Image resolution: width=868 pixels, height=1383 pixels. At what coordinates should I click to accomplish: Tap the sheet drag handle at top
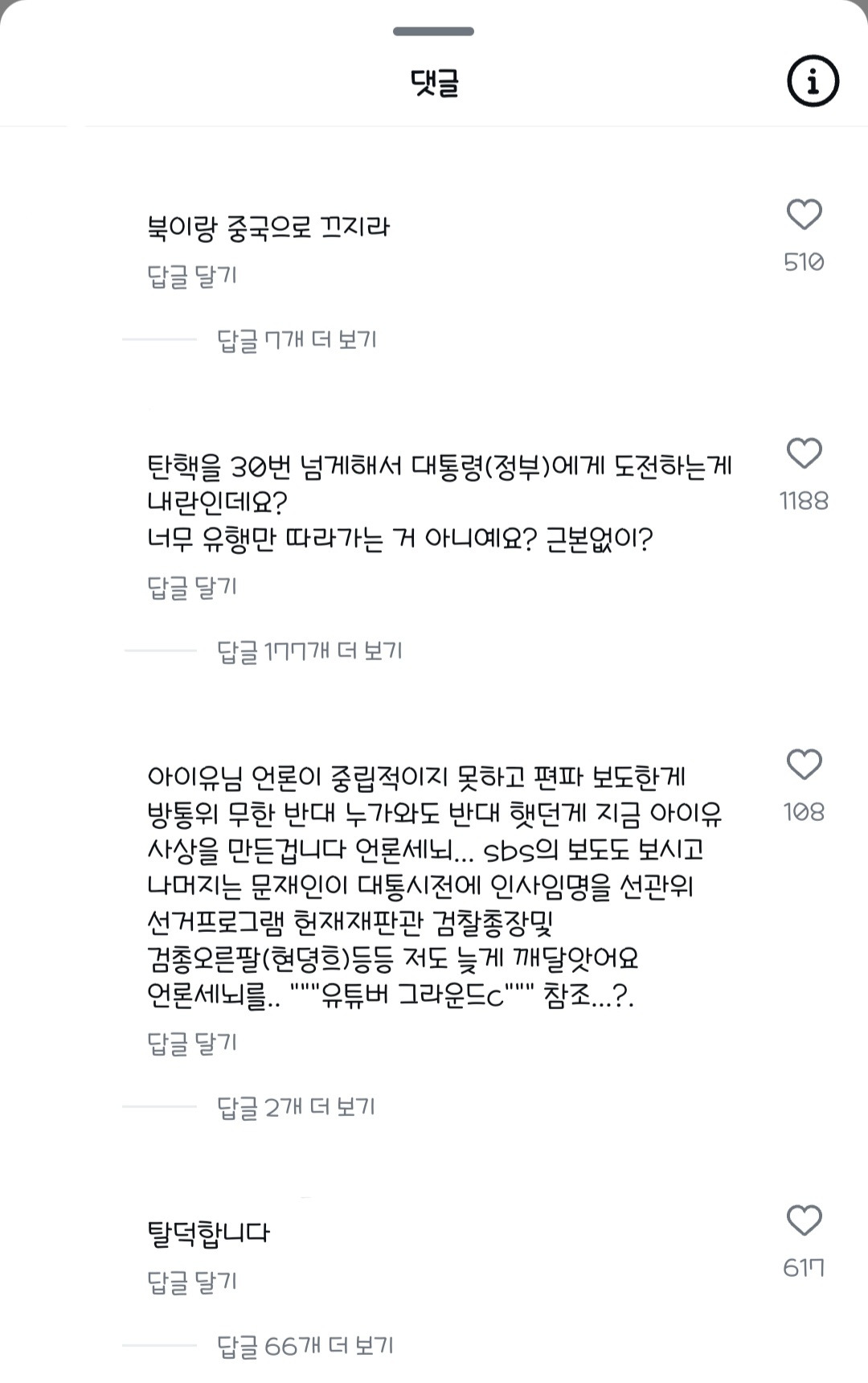[433, 31]
